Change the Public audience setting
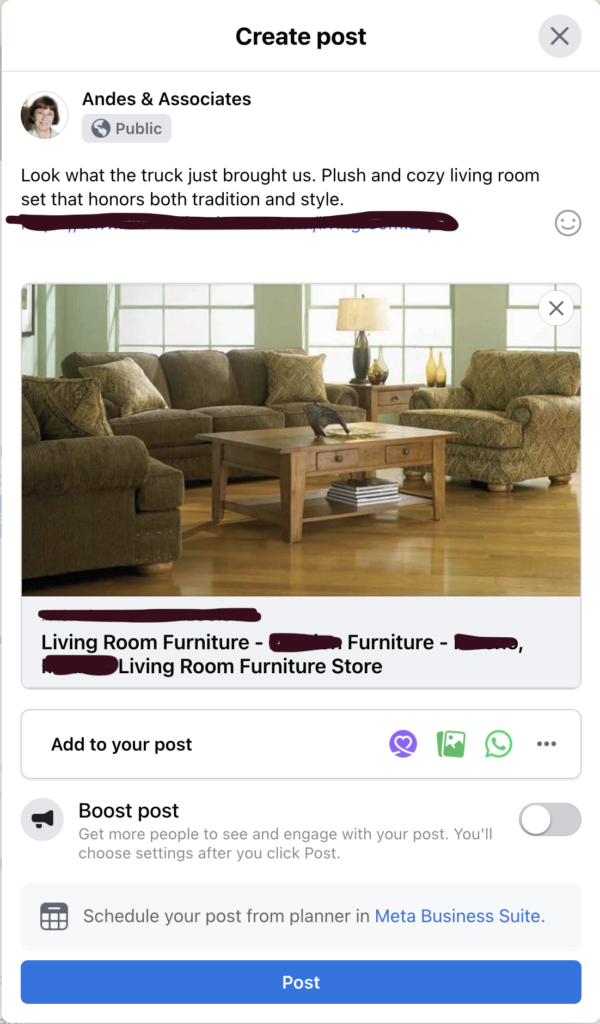The image size is (600, 1024). tap(127, 129)
